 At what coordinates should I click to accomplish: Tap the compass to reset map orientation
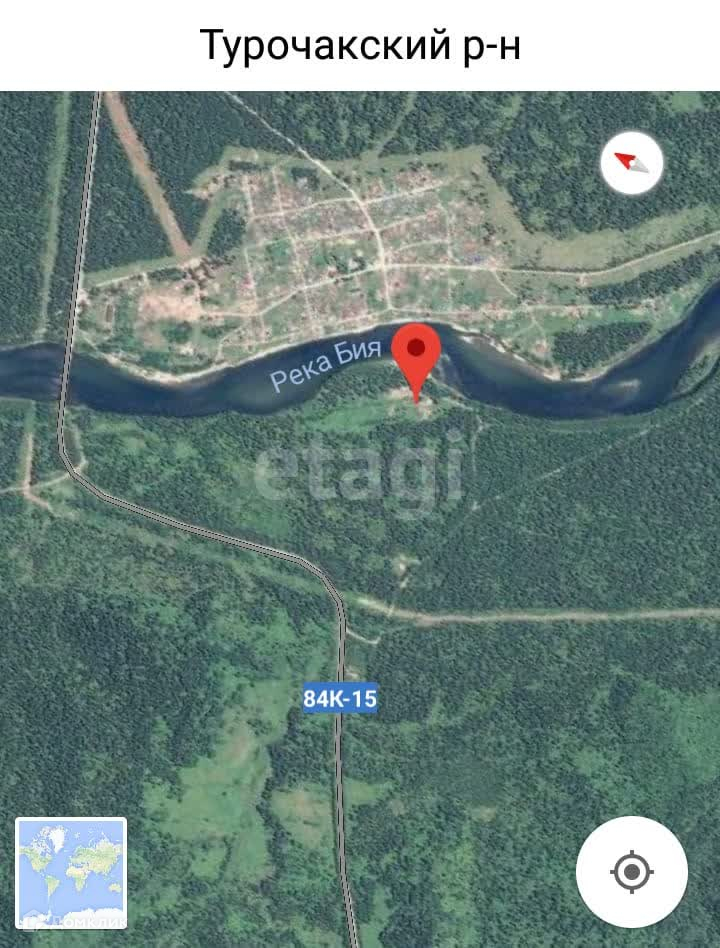632,163
